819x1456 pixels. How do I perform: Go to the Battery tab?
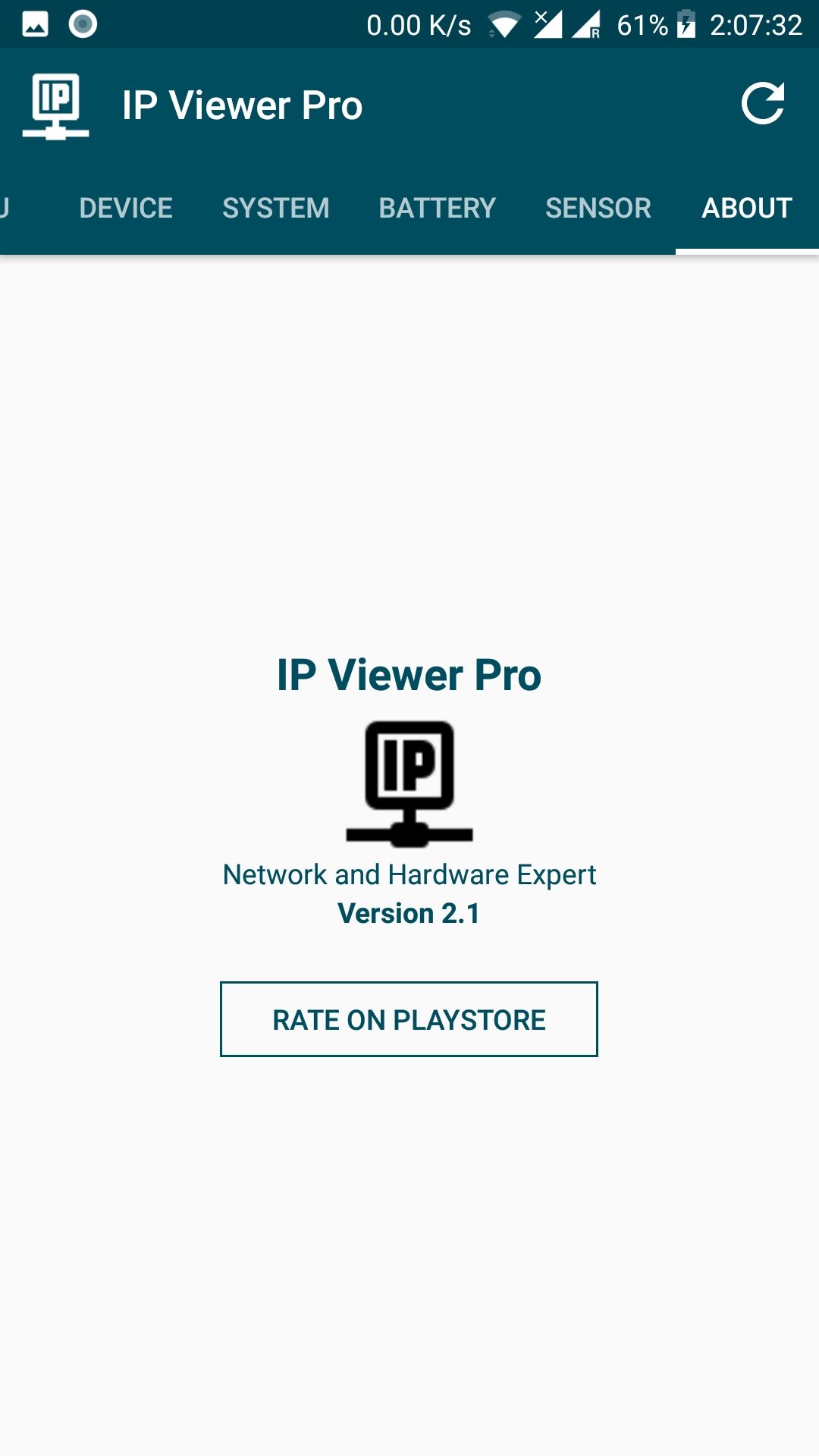pyautogui.click(x=437, y=208)
